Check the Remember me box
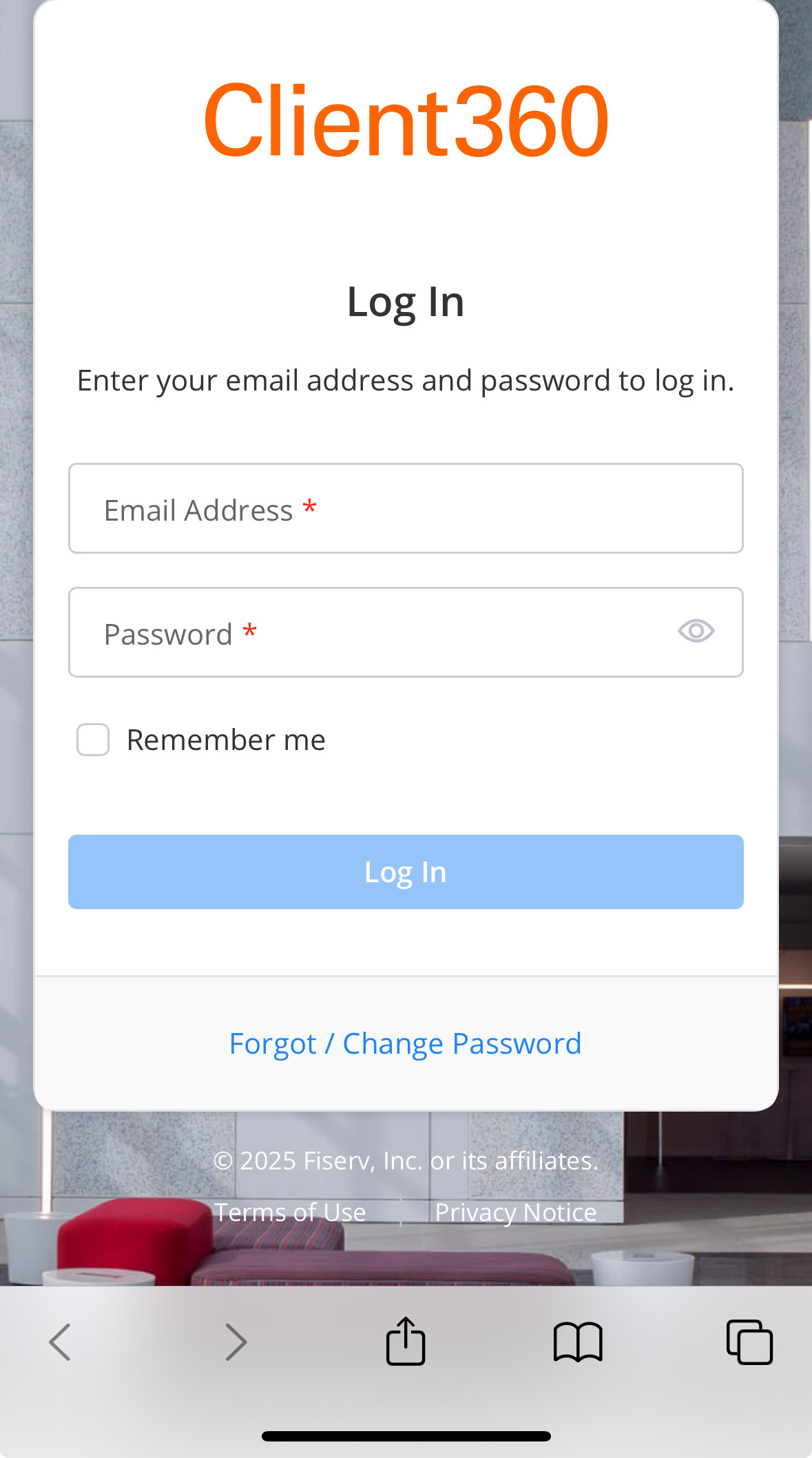This screenshot has height=1458, width=812. [x=93, y=740]
